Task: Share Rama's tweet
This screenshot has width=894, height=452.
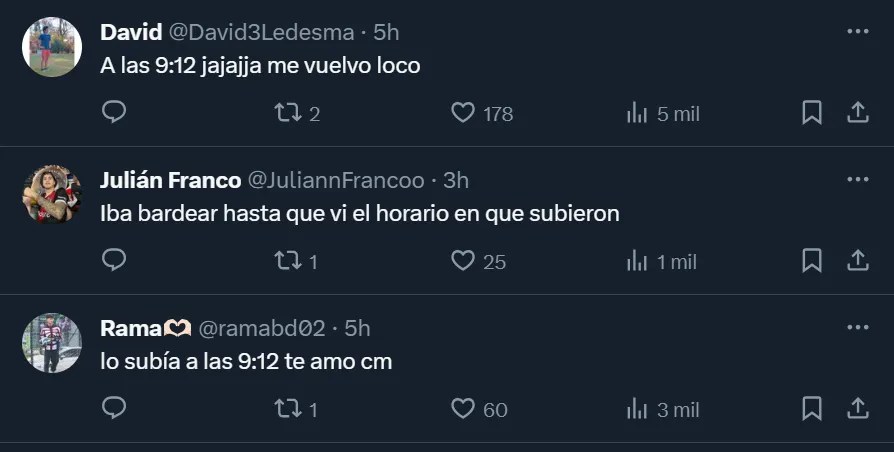Action: point(857,409)
